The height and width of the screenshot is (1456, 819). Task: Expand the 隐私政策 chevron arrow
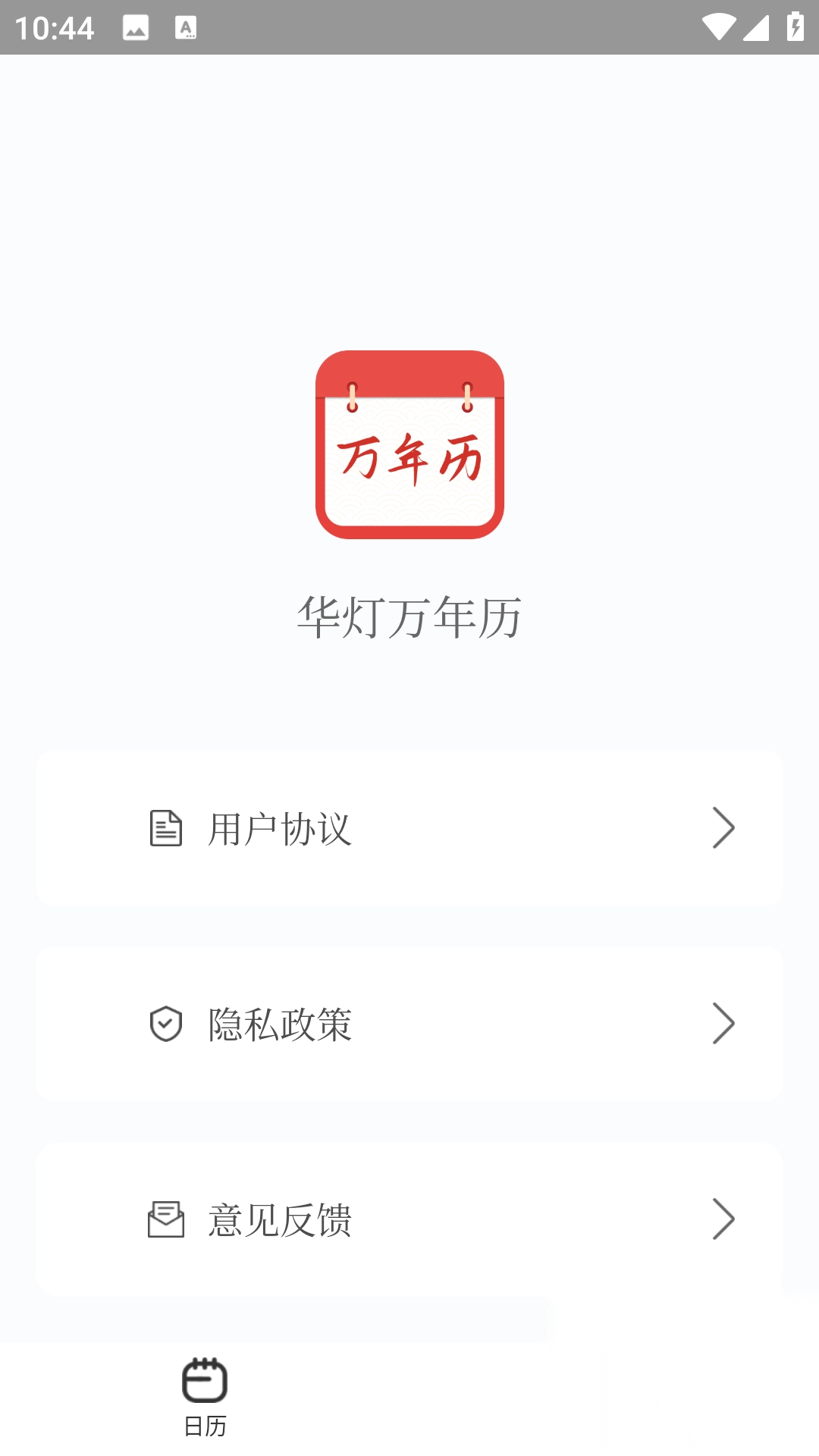point(723,1024)
